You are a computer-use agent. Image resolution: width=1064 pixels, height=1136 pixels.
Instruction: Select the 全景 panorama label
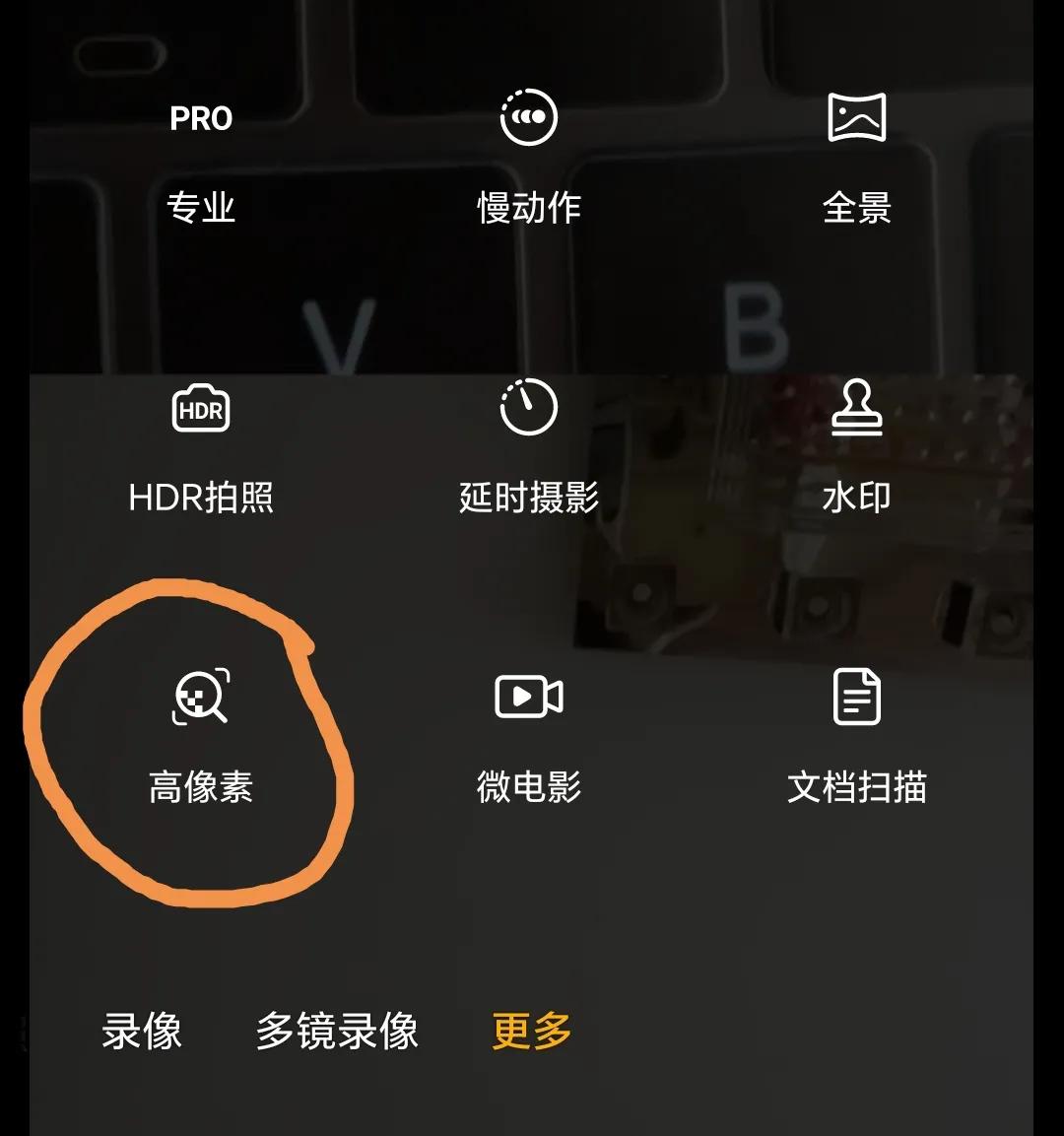[858, 208]
